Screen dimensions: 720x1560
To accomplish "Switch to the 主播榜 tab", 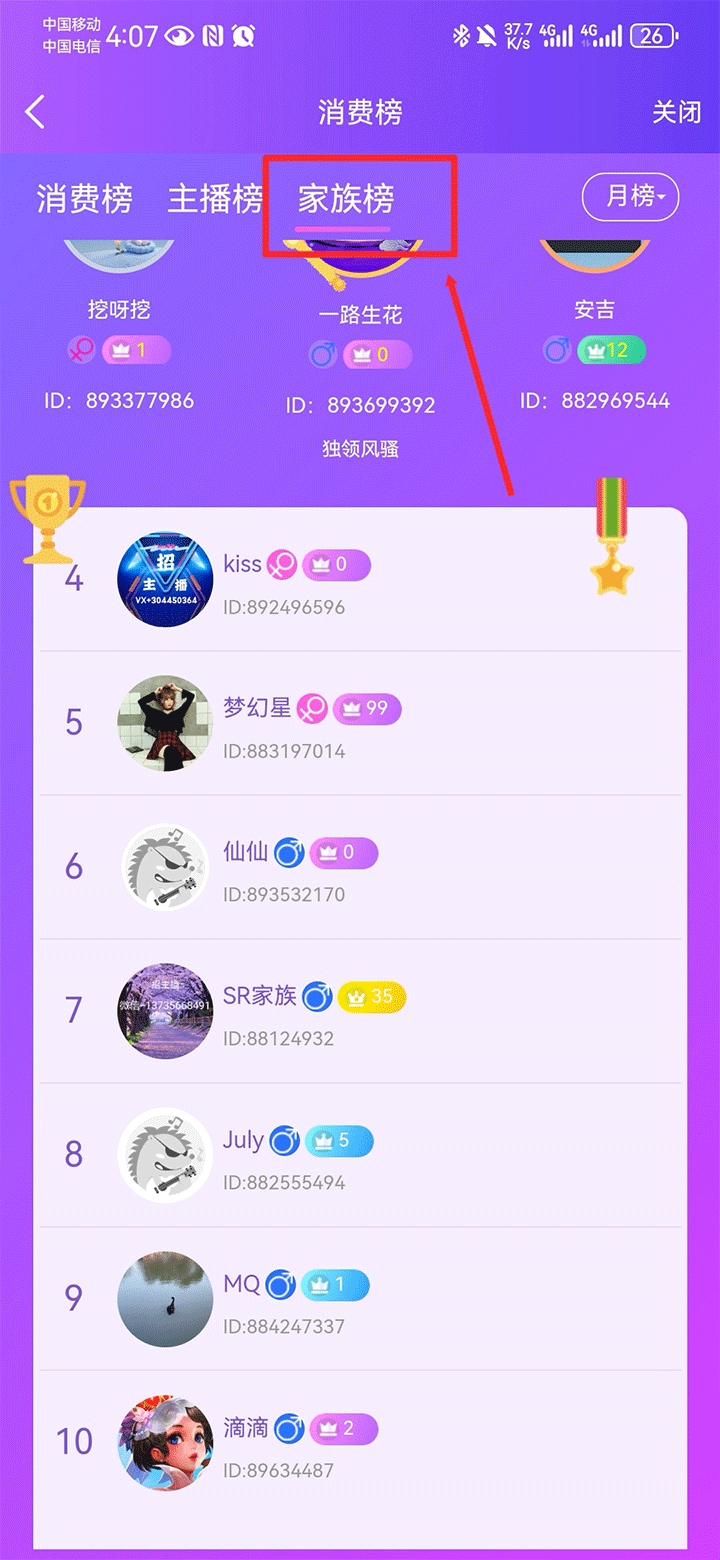I will [215, 199].
